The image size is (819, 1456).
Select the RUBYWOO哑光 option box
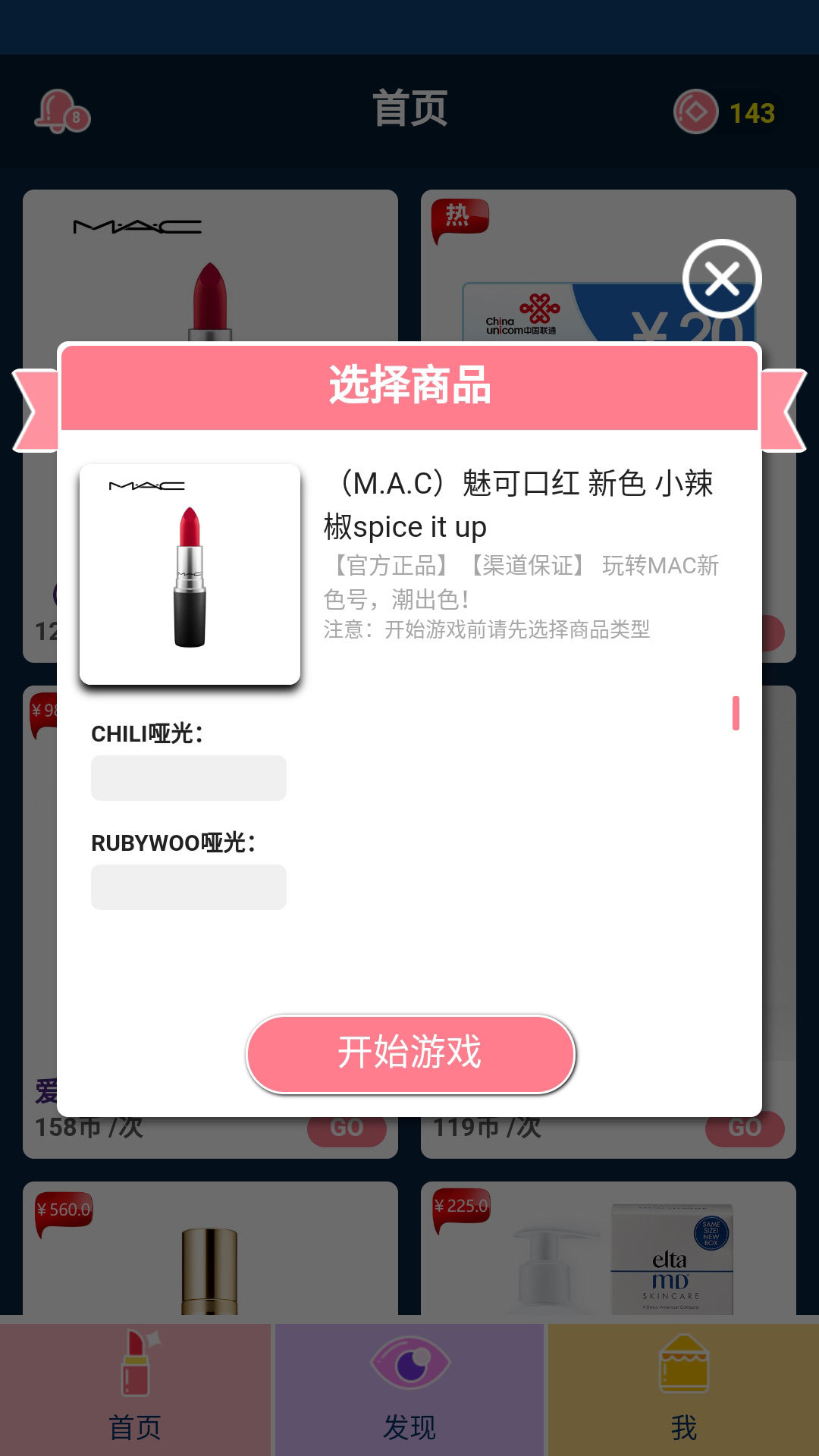189,887
